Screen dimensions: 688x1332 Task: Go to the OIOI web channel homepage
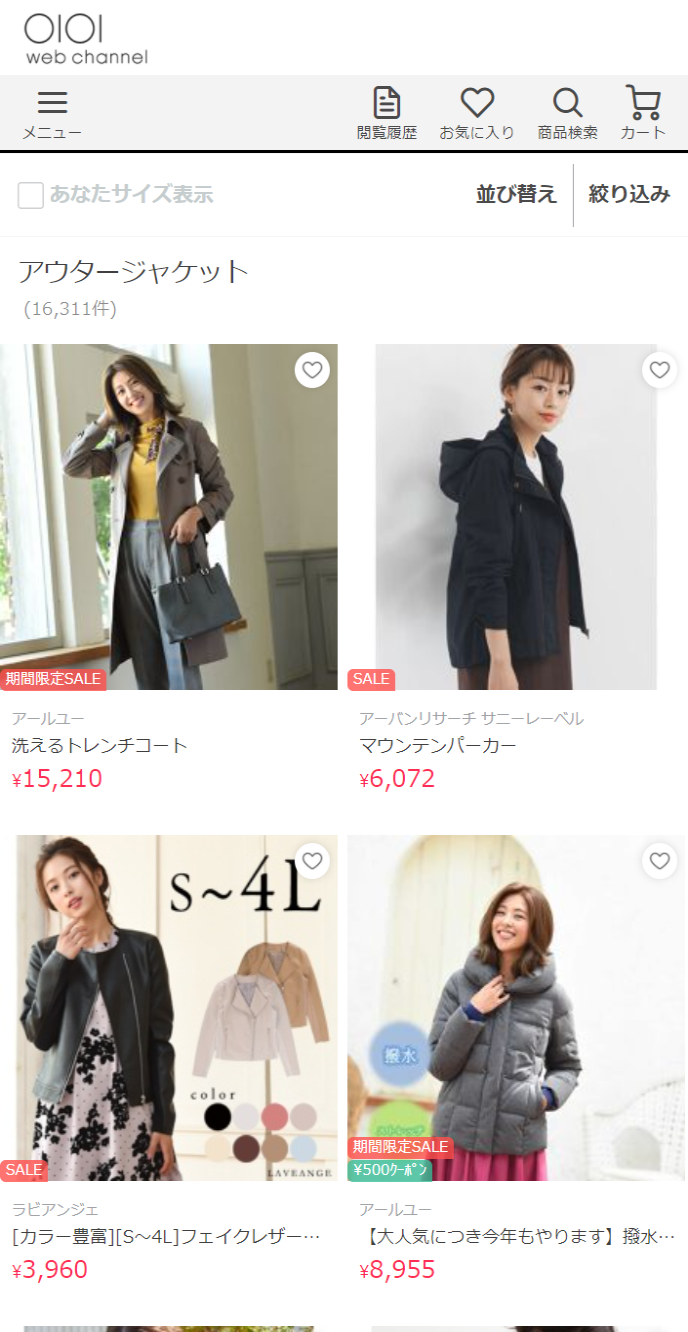[x=86, y=39]
